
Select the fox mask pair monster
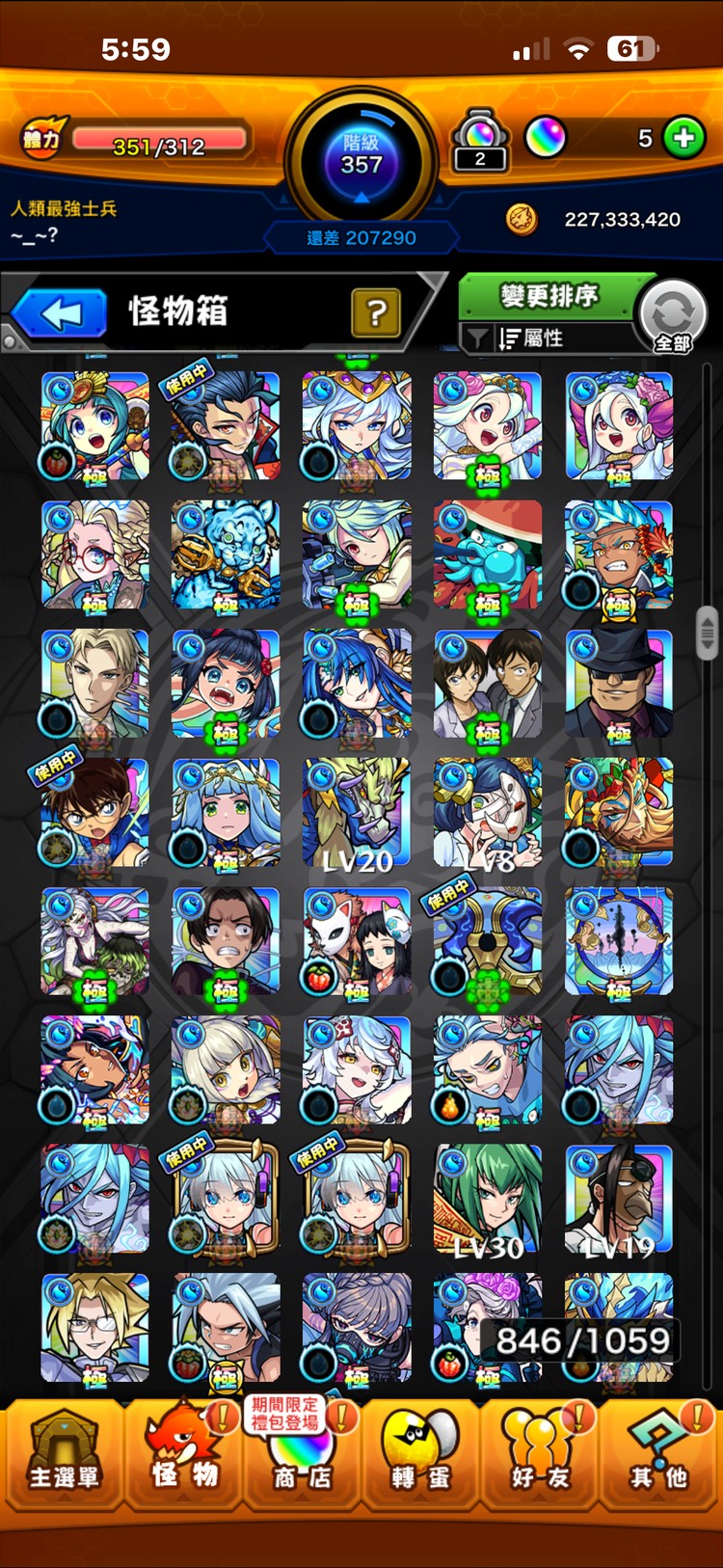coord(357,941)
